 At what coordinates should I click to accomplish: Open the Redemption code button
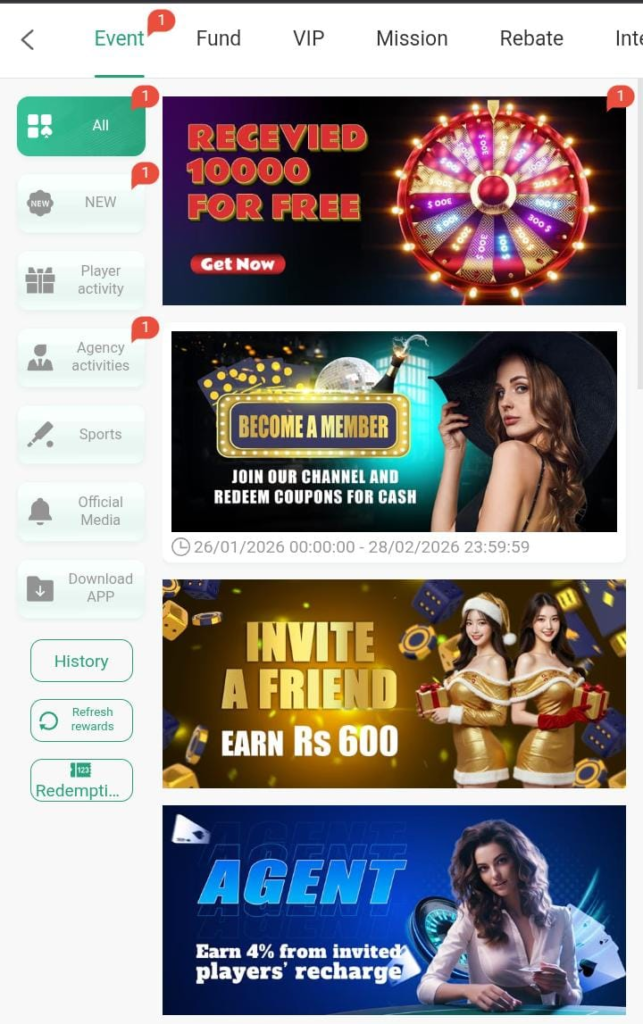[81, 780]
